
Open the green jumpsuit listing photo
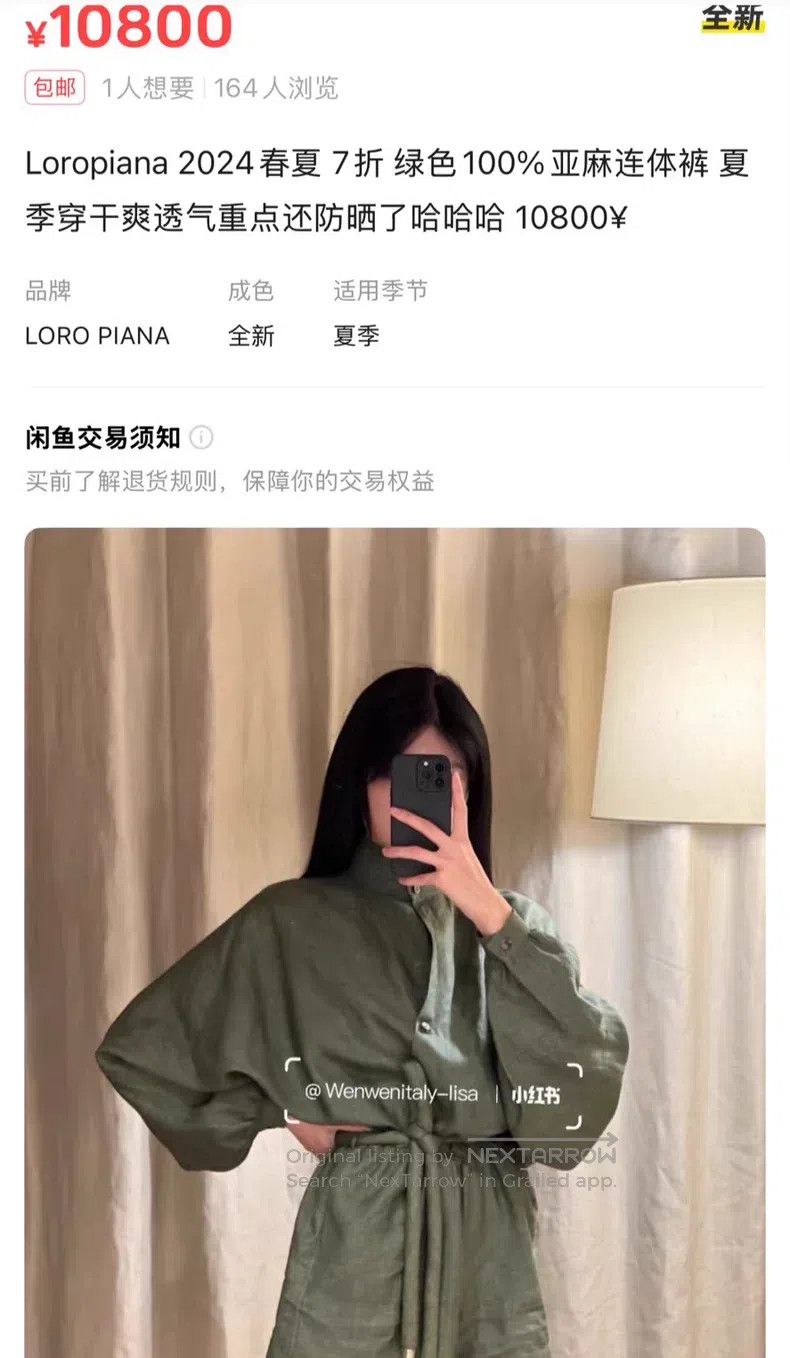click(x=395, y=942)
